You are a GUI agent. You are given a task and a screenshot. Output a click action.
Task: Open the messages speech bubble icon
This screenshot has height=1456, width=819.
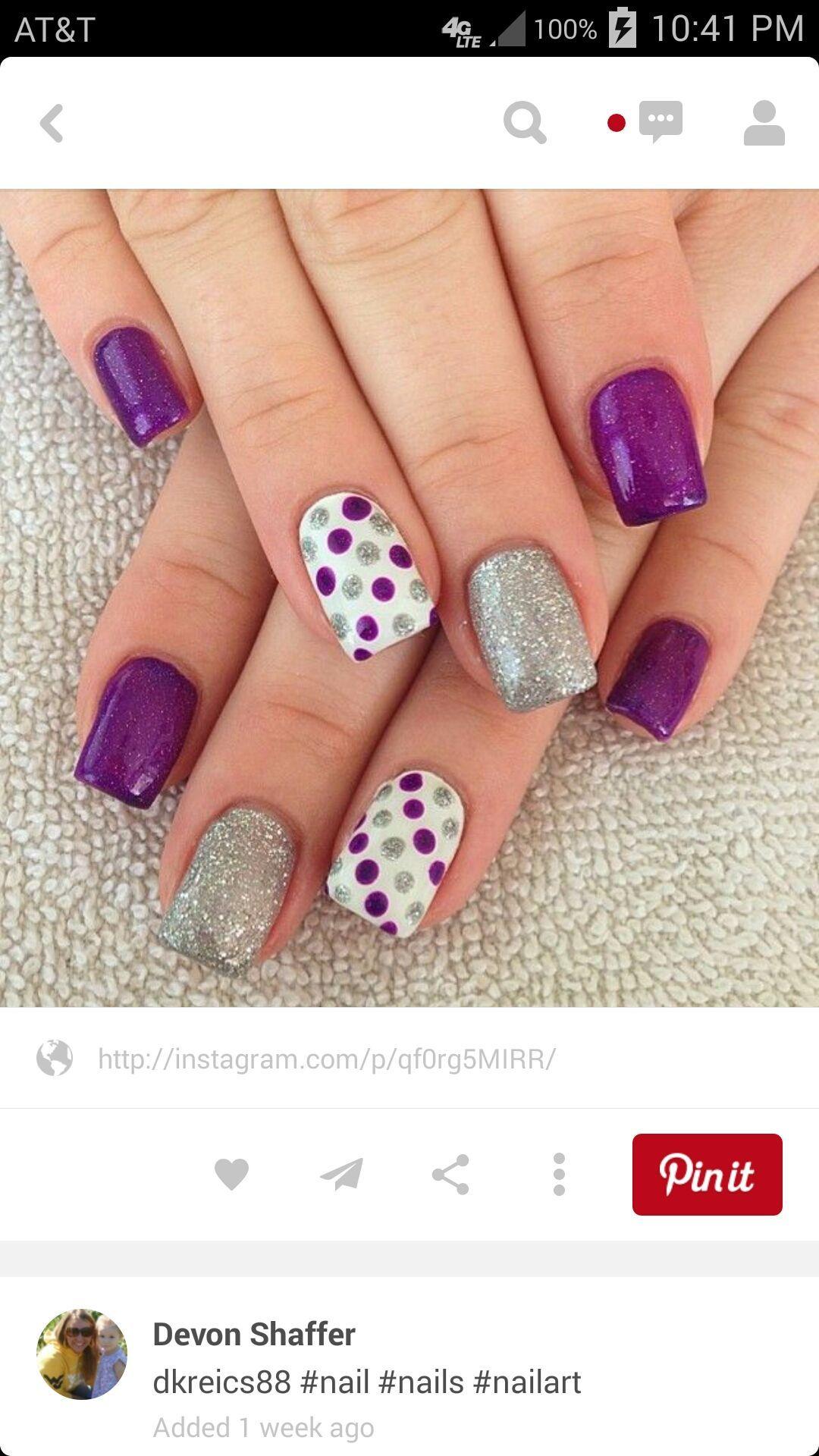point(661,121)
